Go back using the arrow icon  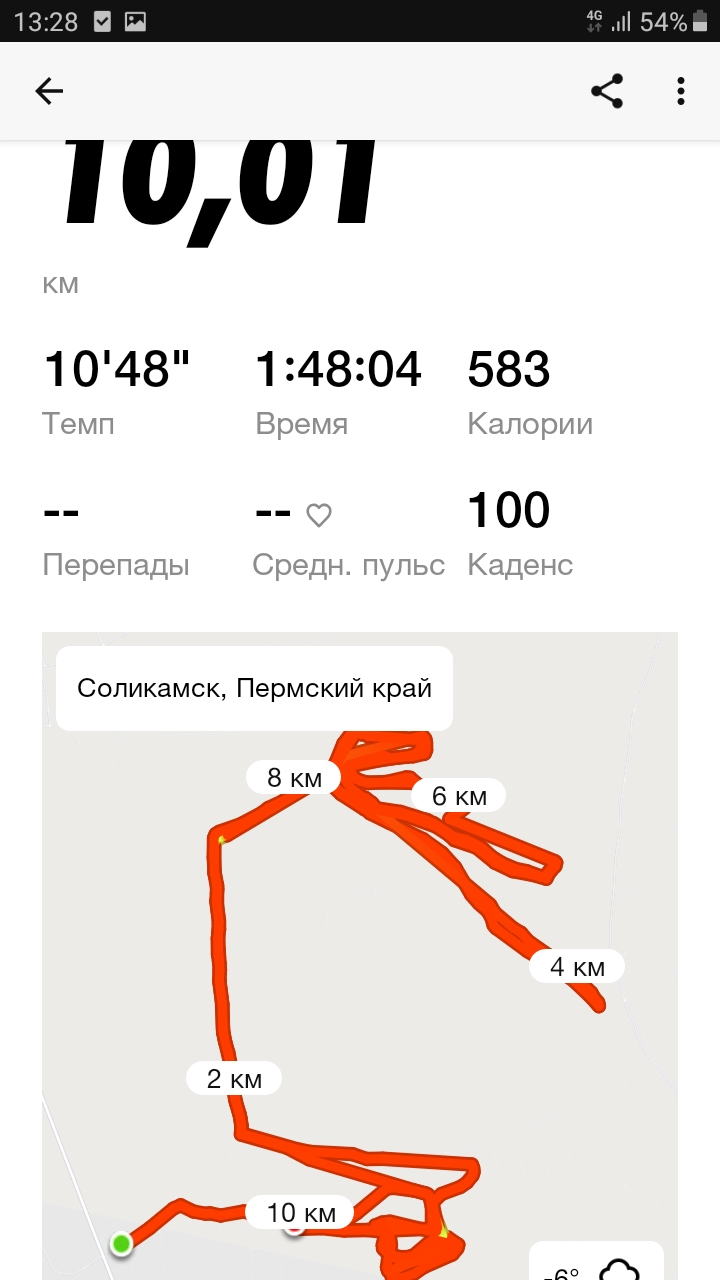tap(49, 92)
